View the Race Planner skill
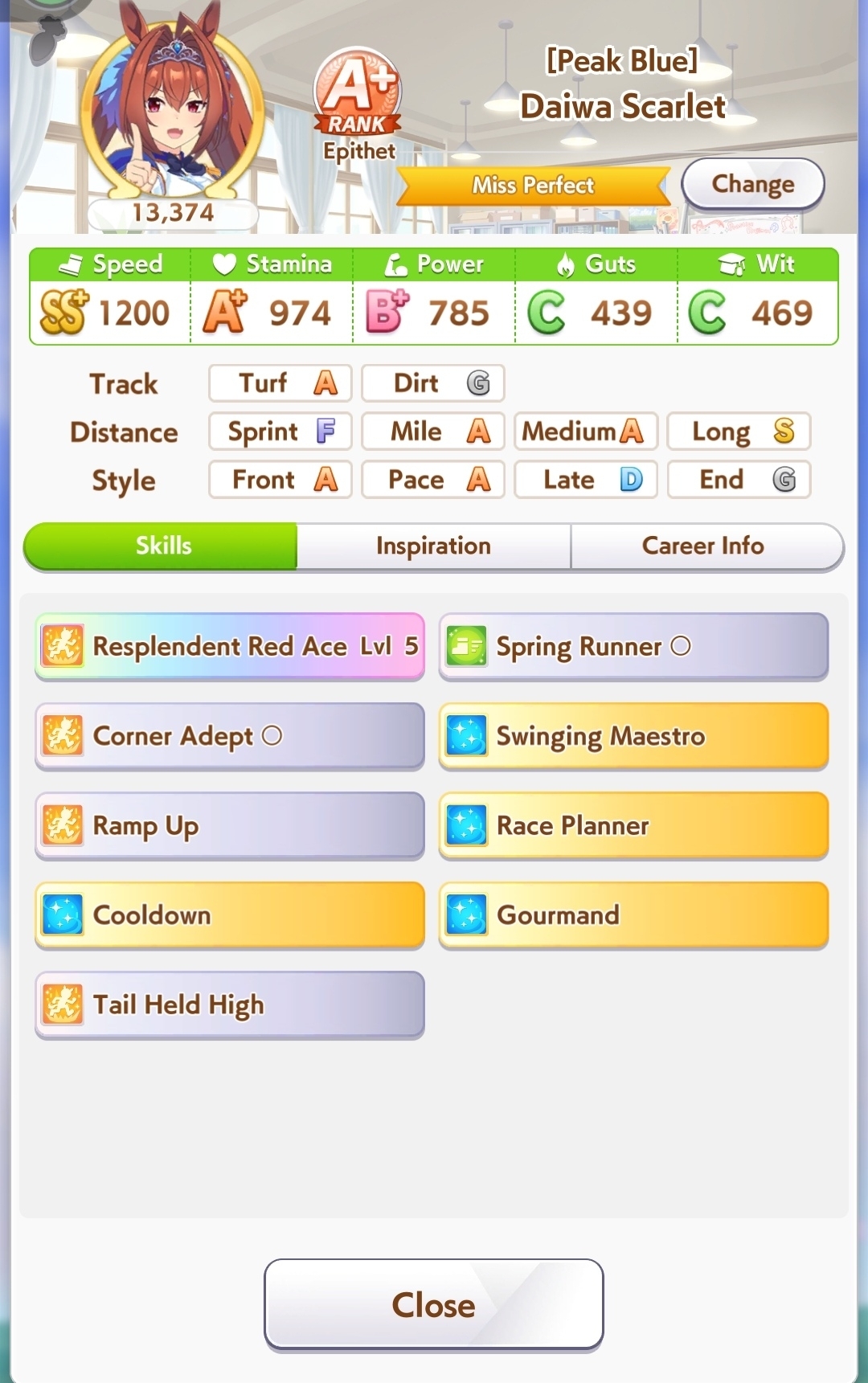868x1383 pixels. (x=633, y=825)
